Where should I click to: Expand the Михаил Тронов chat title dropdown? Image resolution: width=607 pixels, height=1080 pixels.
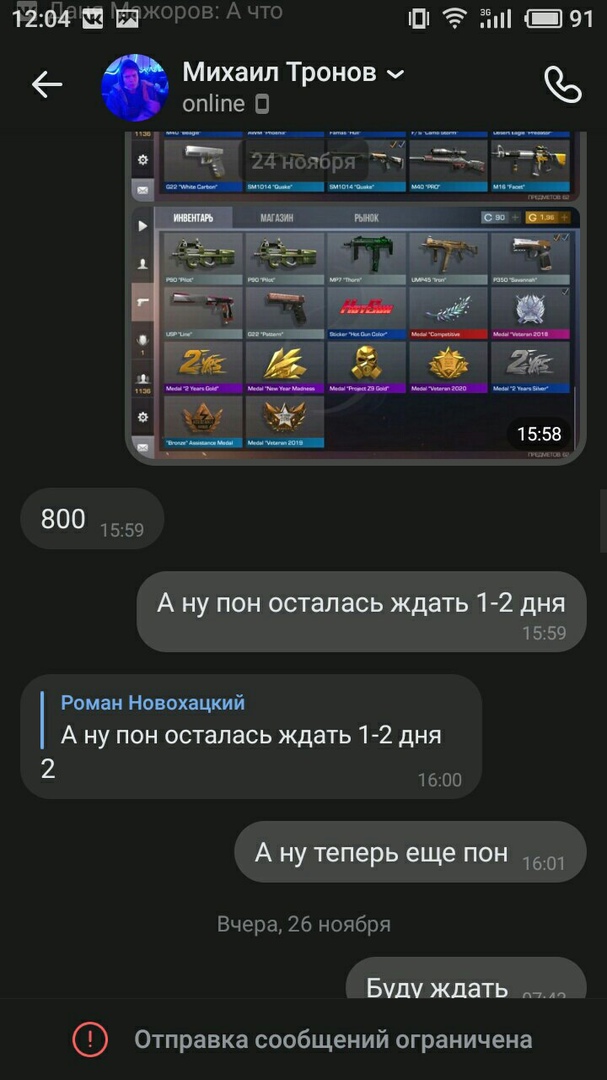tap(396, 74)
